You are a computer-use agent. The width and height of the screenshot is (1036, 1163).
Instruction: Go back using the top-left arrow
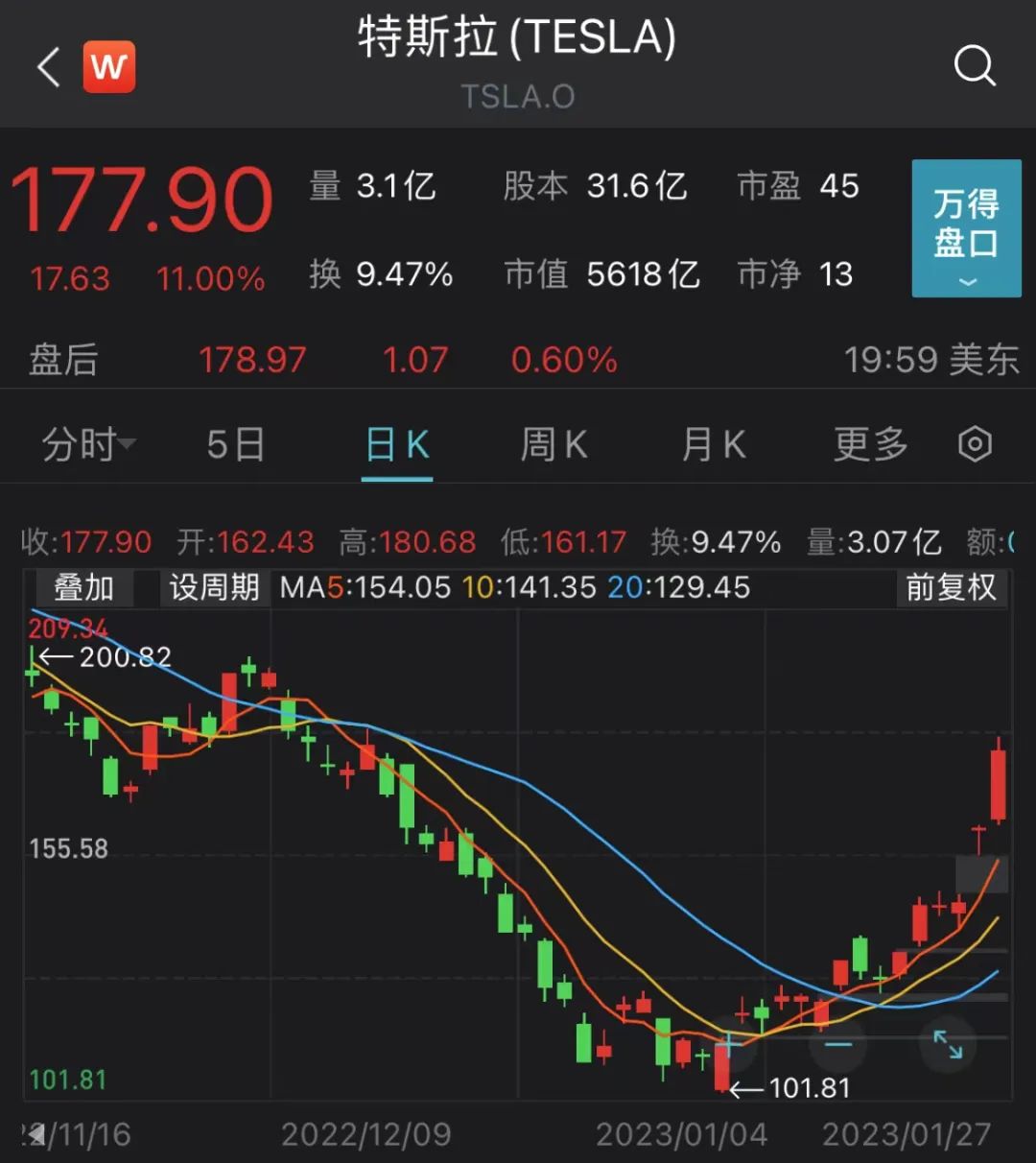48,67
